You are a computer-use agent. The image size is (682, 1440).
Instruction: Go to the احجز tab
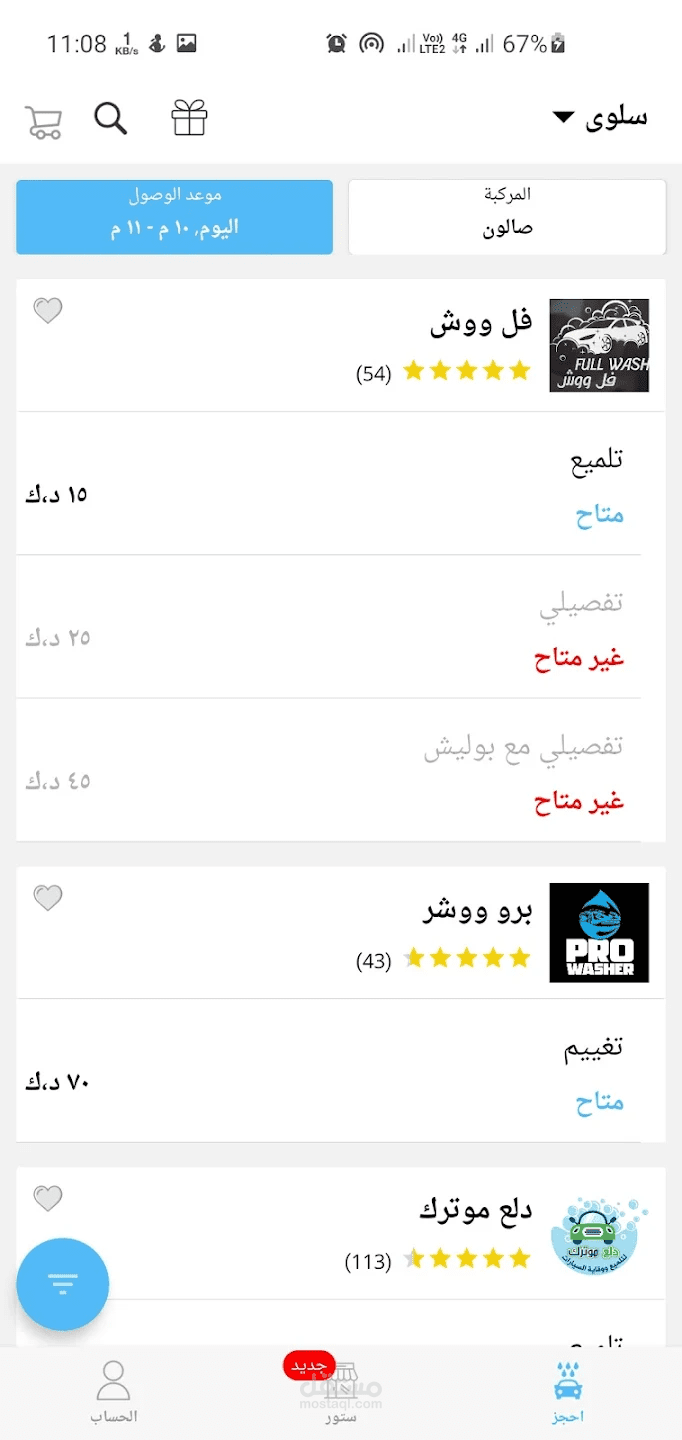click(568, 1392)
